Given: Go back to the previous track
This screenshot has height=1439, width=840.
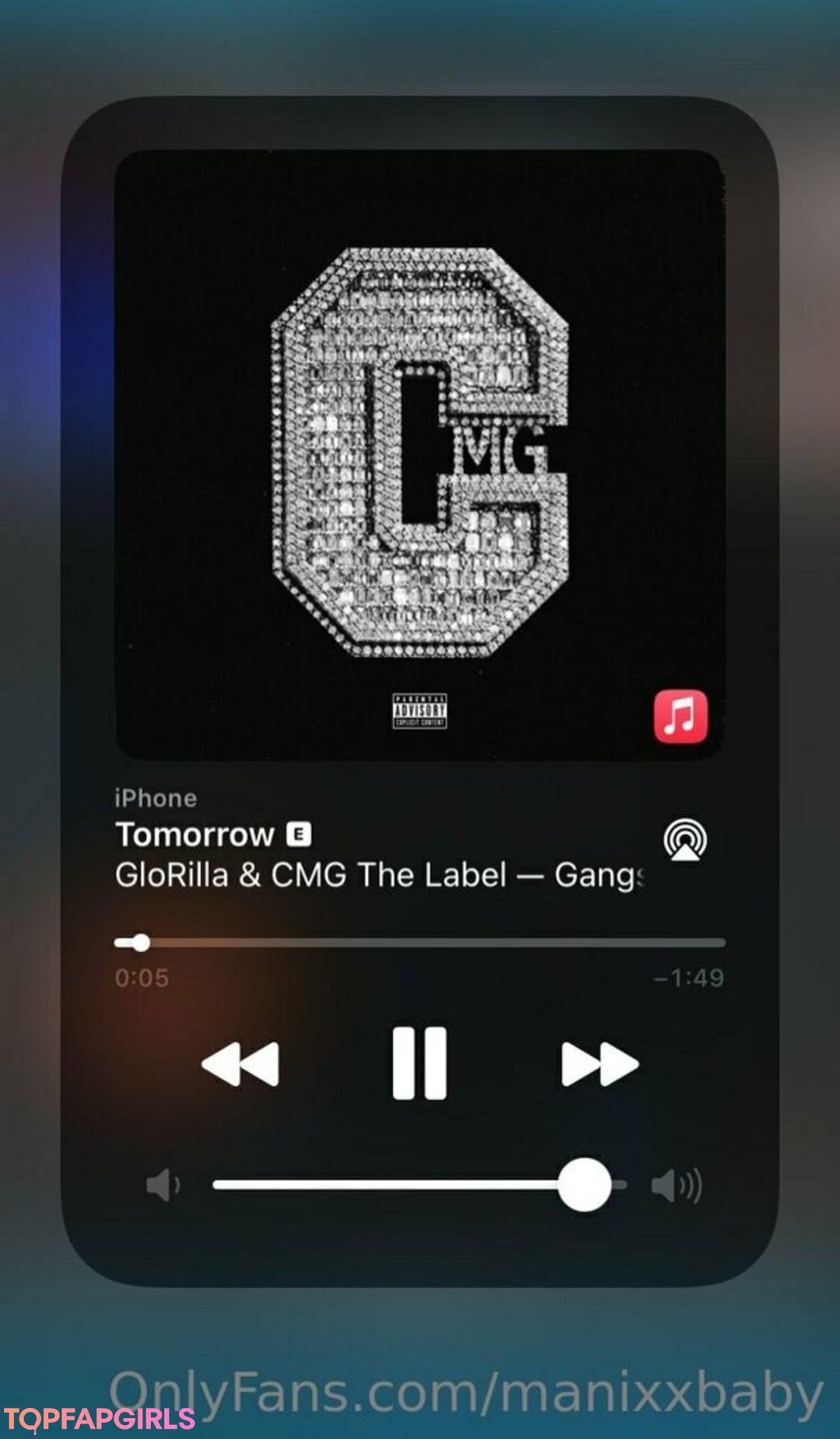Looking at the screenshot, I should 240,1064.
